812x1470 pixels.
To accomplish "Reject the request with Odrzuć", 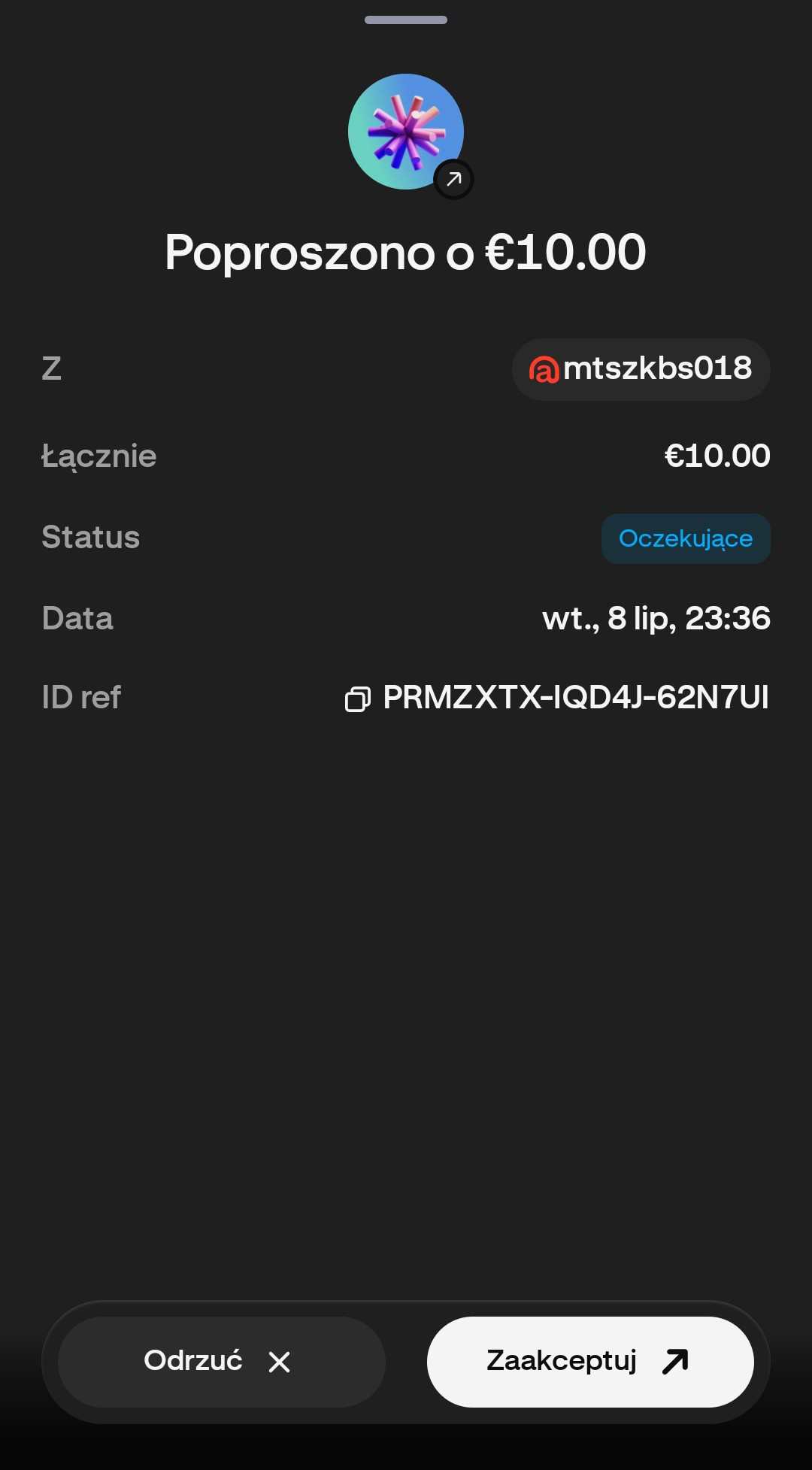I will 222,1361.
